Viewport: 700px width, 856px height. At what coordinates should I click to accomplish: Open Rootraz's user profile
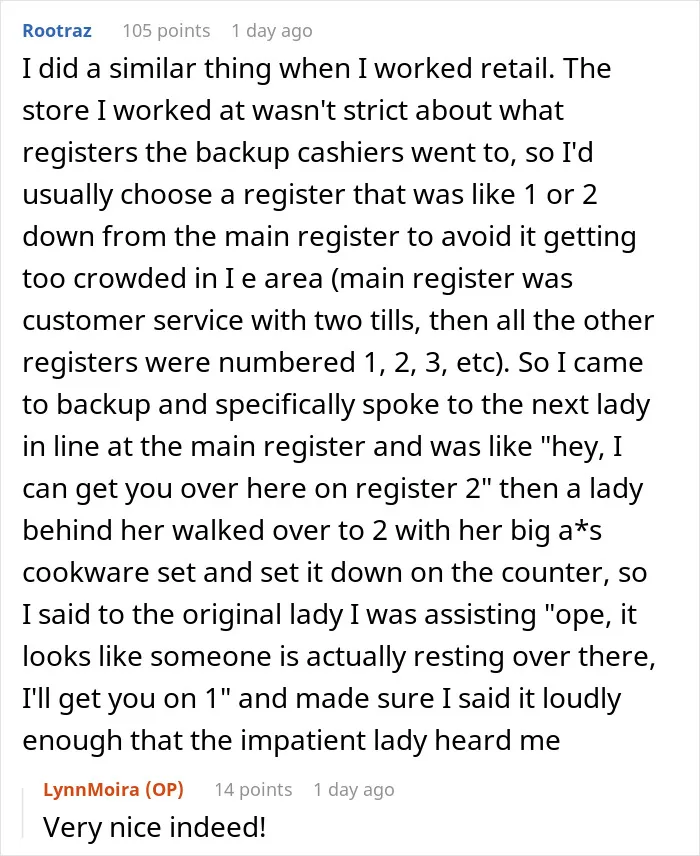[57, 31]
